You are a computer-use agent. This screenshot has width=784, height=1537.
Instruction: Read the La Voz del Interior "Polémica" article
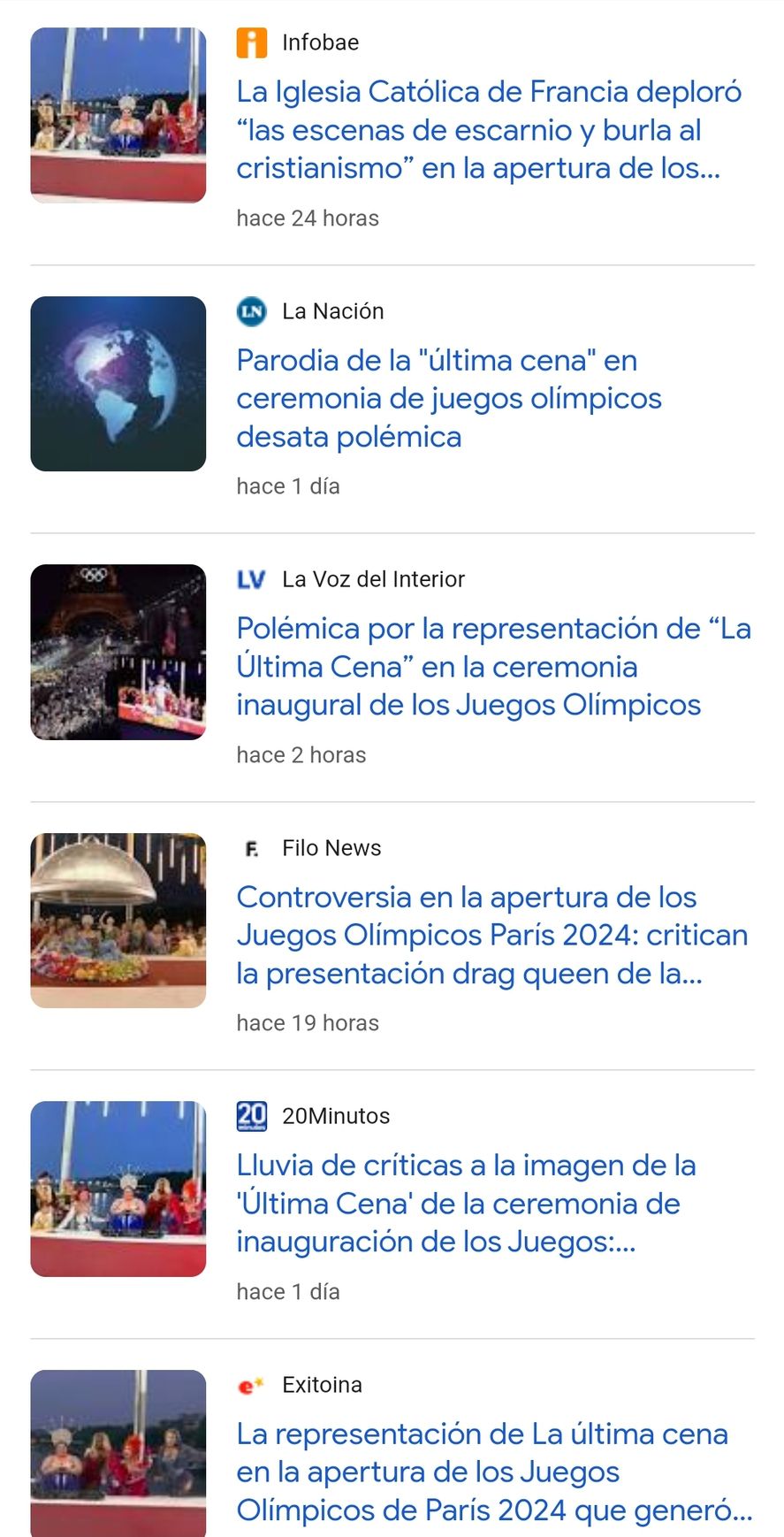pyautogui.click(x=494, y=666)
